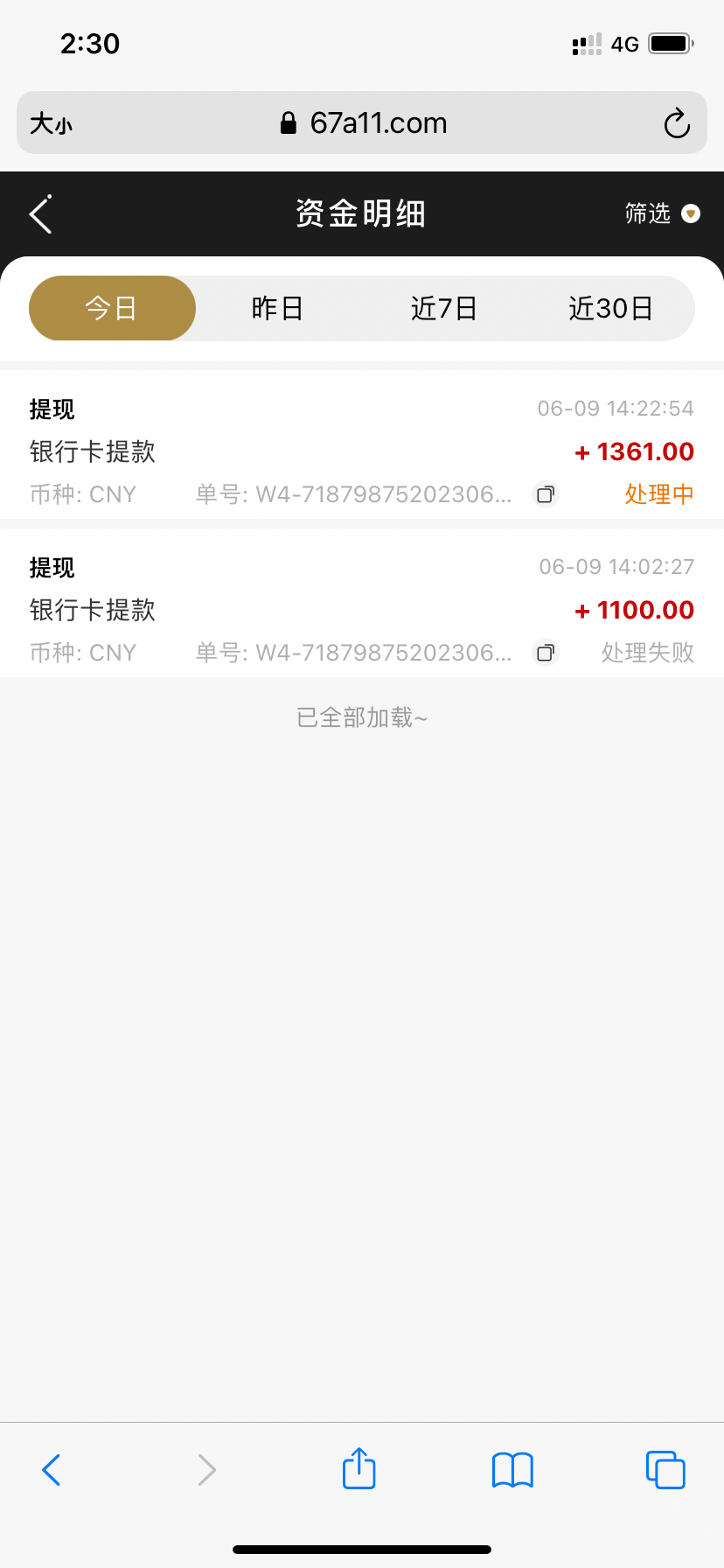Switch to the 昨日 tab
The width and height of the screenshot is (724, 1568).
[278, 308]
